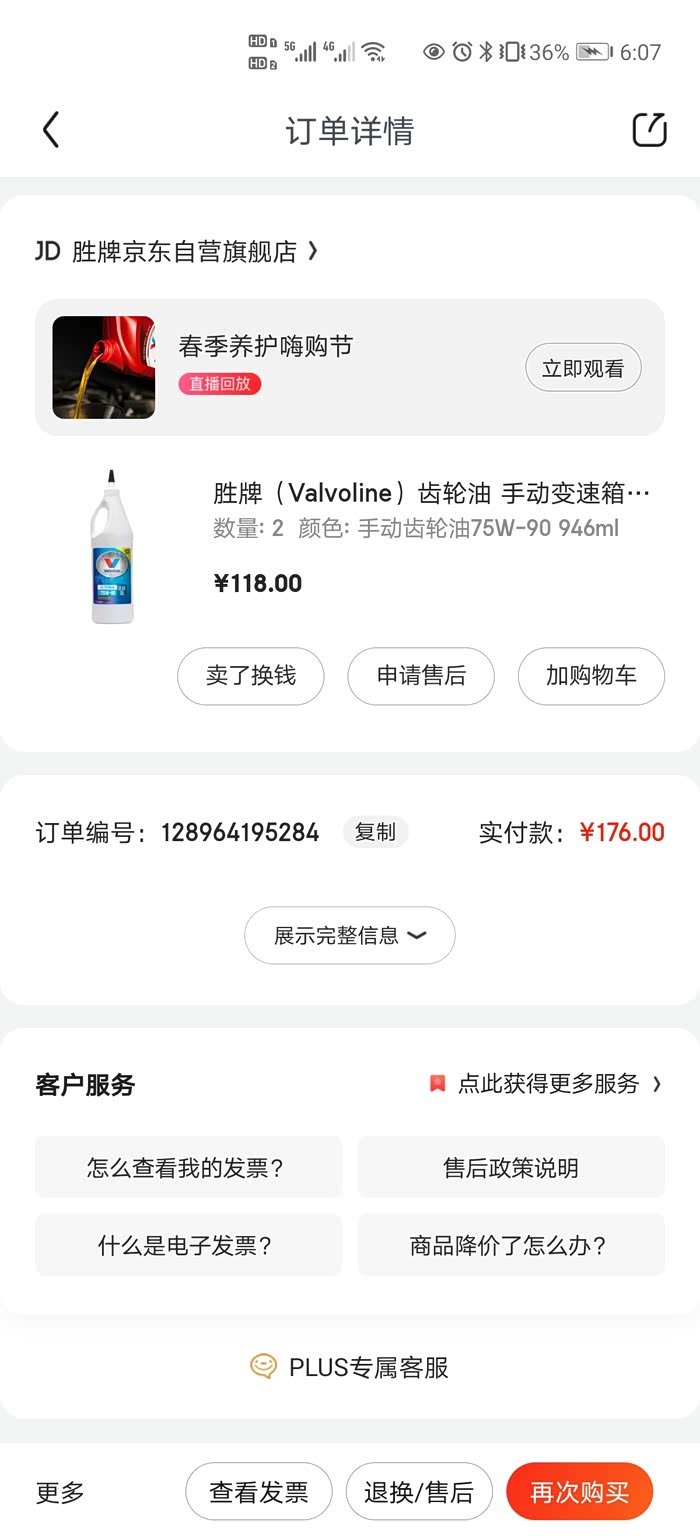
Task: Open the Valvoline gear oil product
Action: 431,493
